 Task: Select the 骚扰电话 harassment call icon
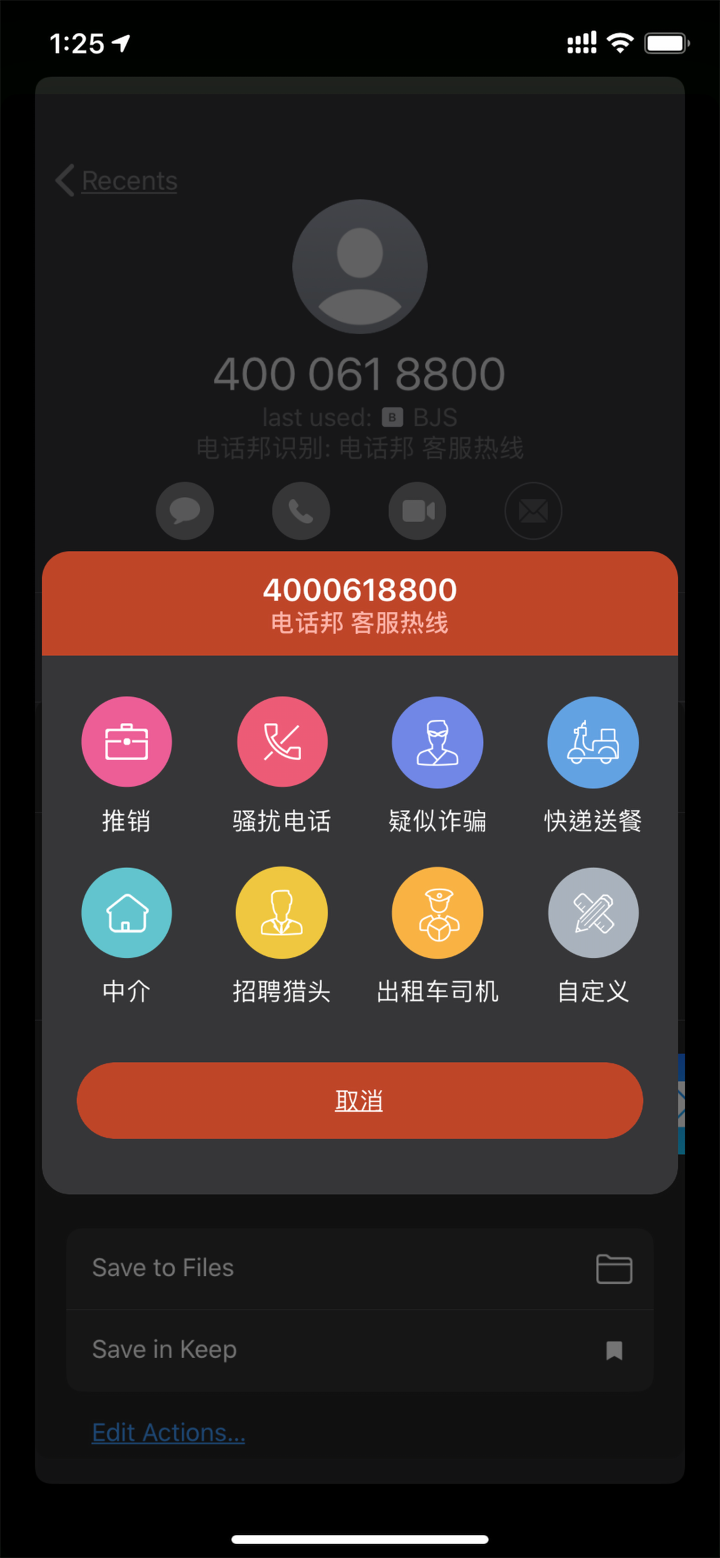282,742
